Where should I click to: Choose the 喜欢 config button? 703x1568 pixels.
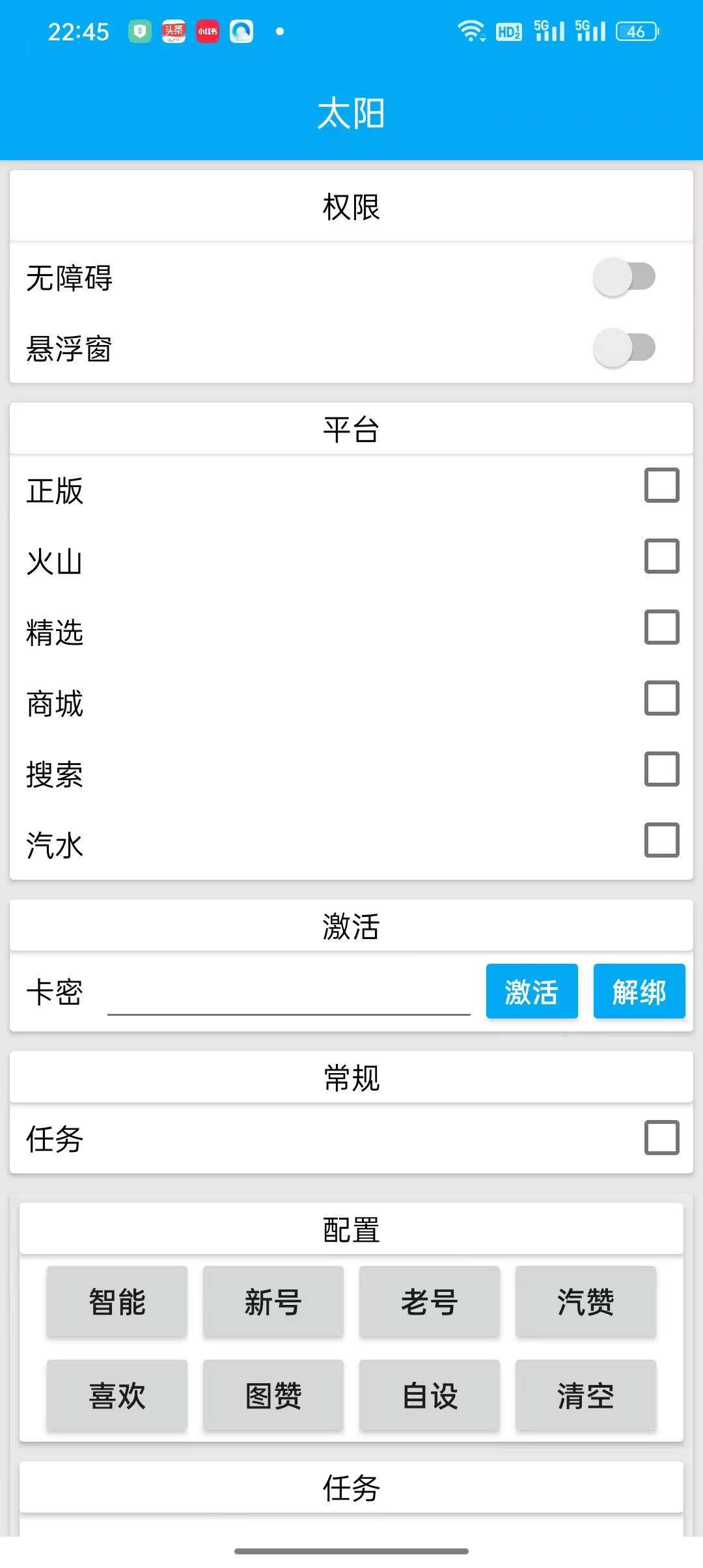coord(117,1396)
